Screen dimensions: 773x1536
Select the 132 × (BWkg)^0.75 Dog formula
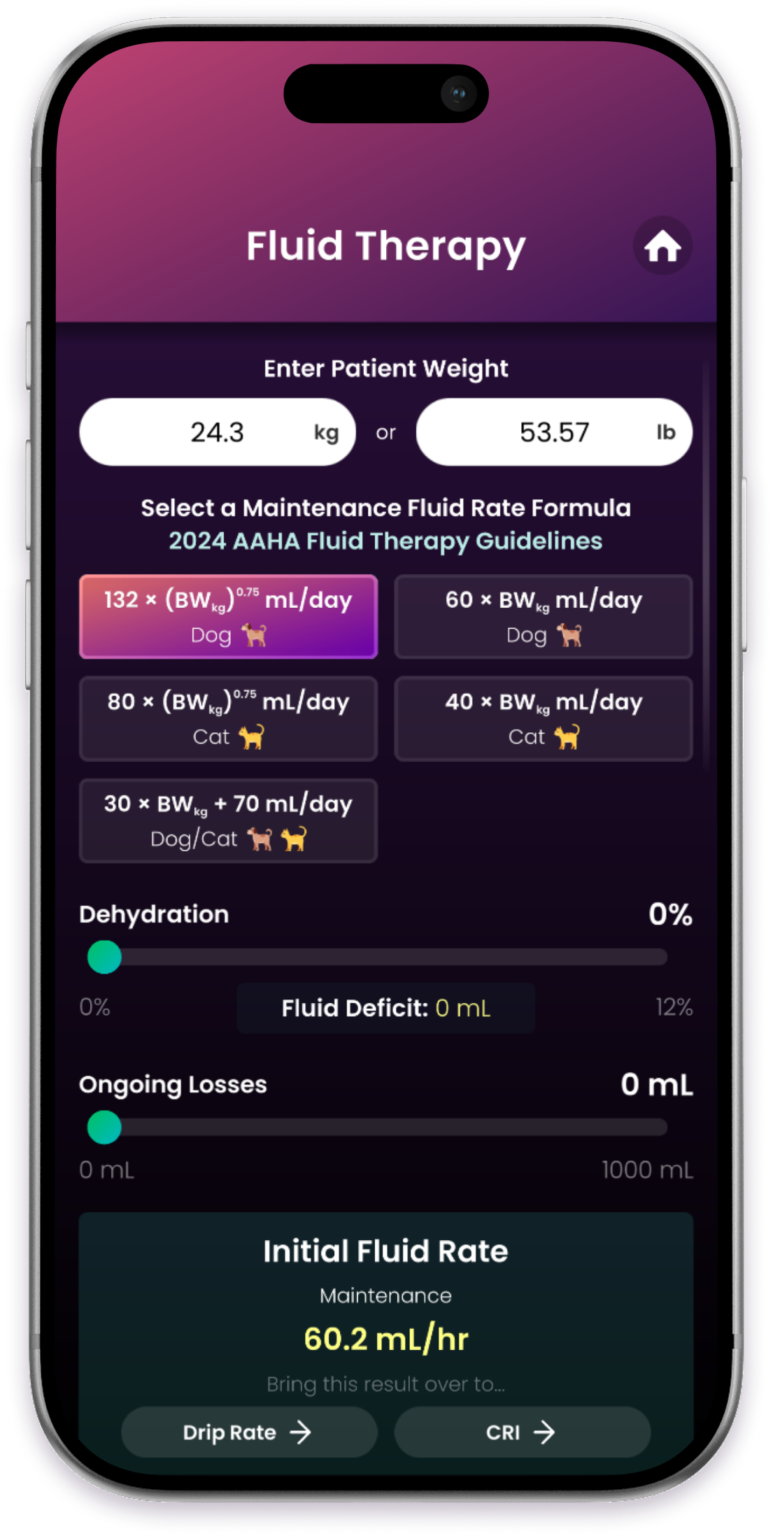(228, 616)
